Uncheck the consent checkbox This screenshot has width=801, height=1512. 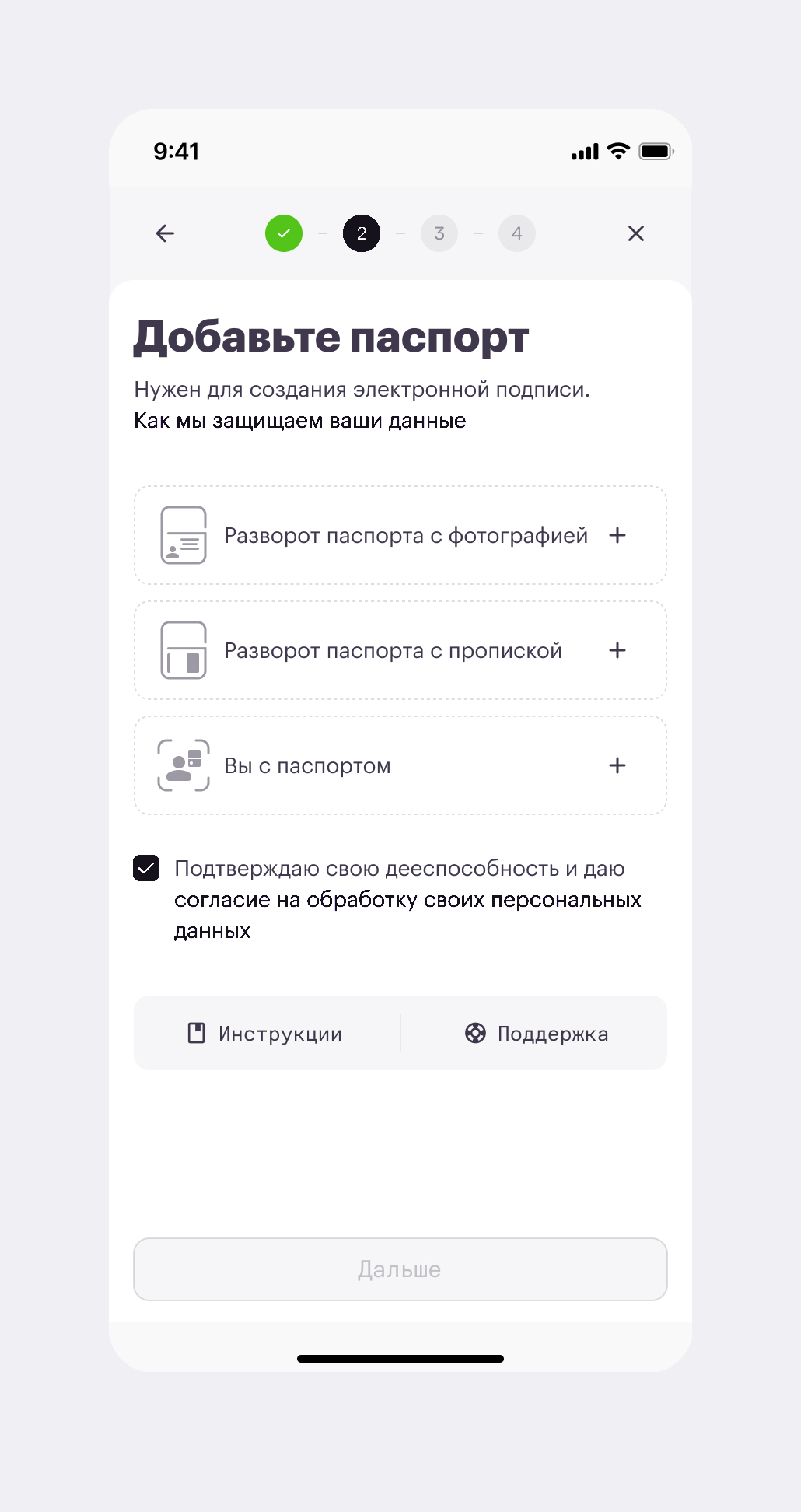click(x=146, y=868)
